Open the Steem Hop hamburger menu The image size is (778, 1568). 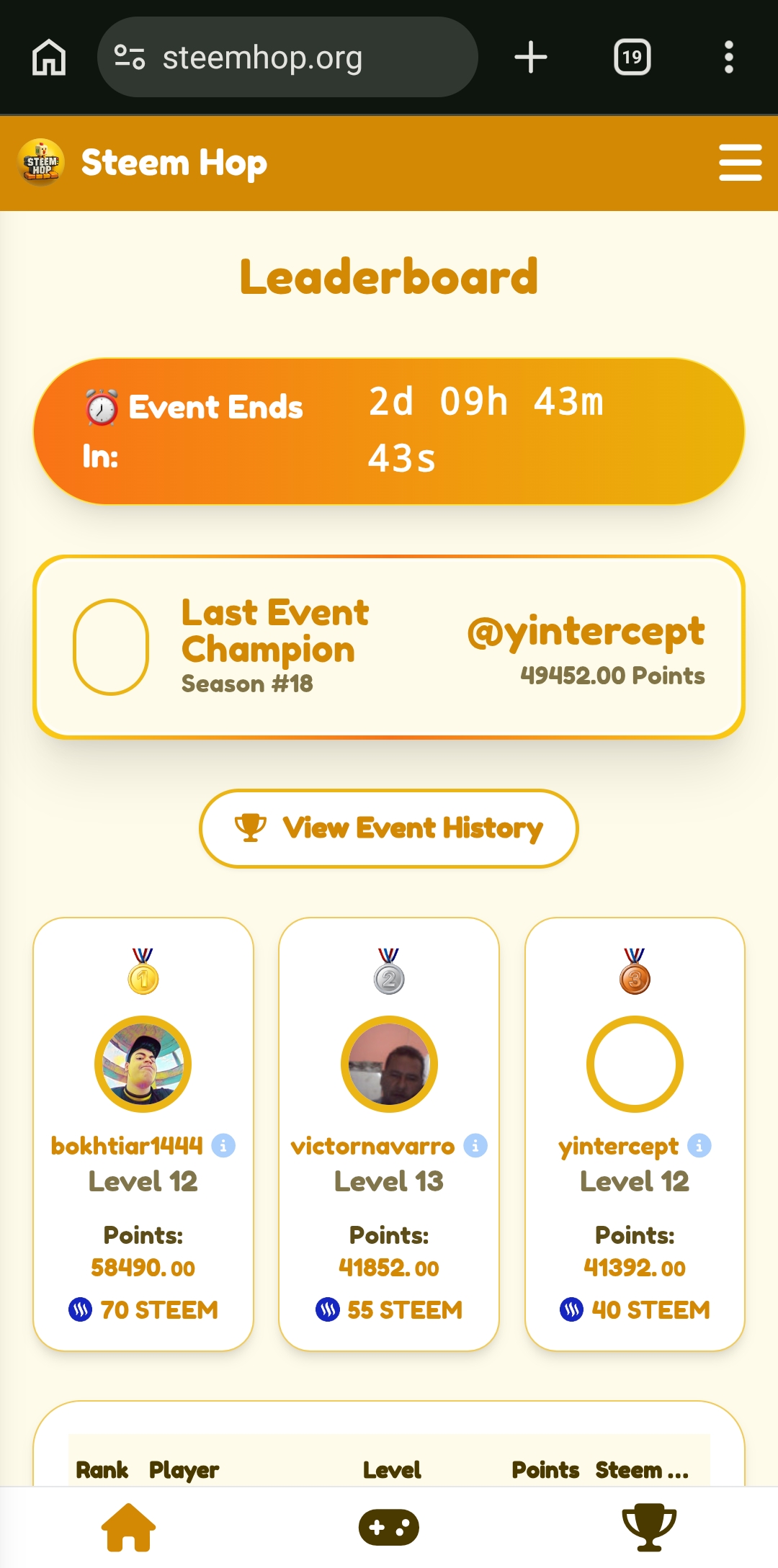(x=741, y=162)
